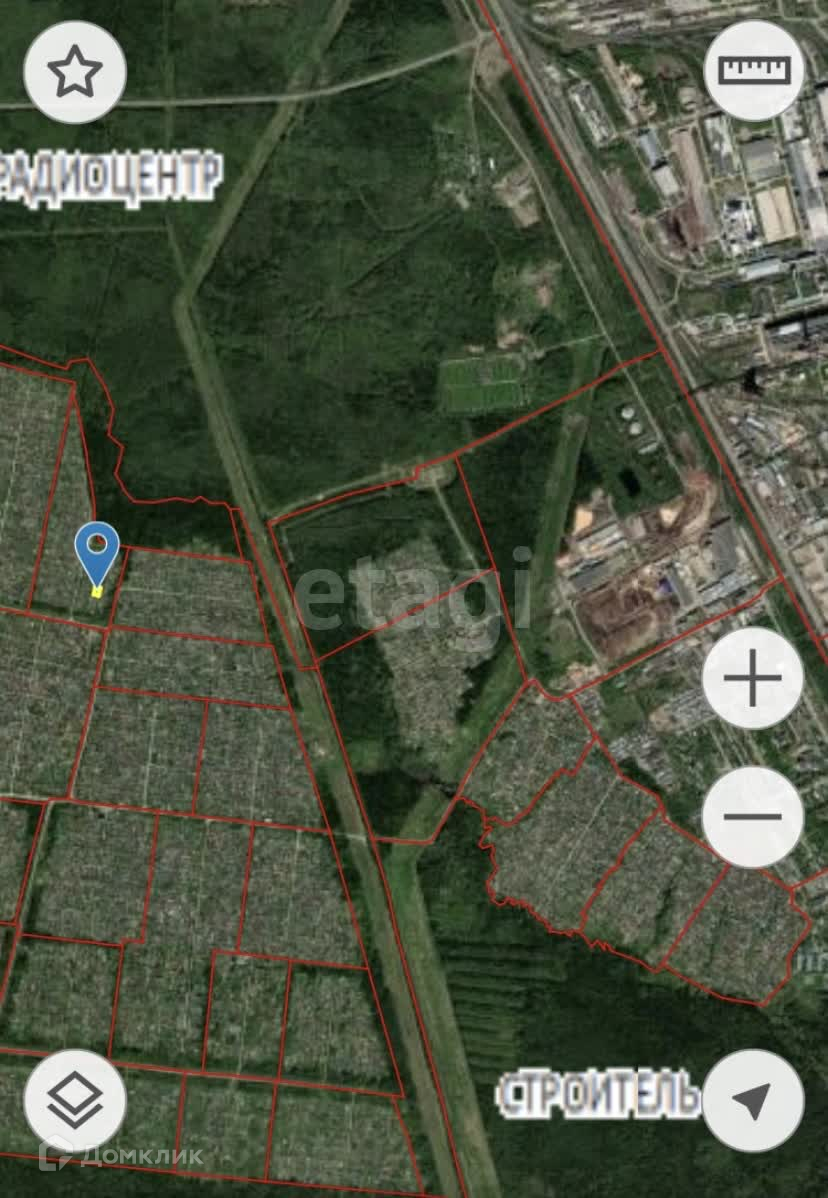828x1198 pixels.
Task: Center map on my location arrow
Action: coord(753,1101)
